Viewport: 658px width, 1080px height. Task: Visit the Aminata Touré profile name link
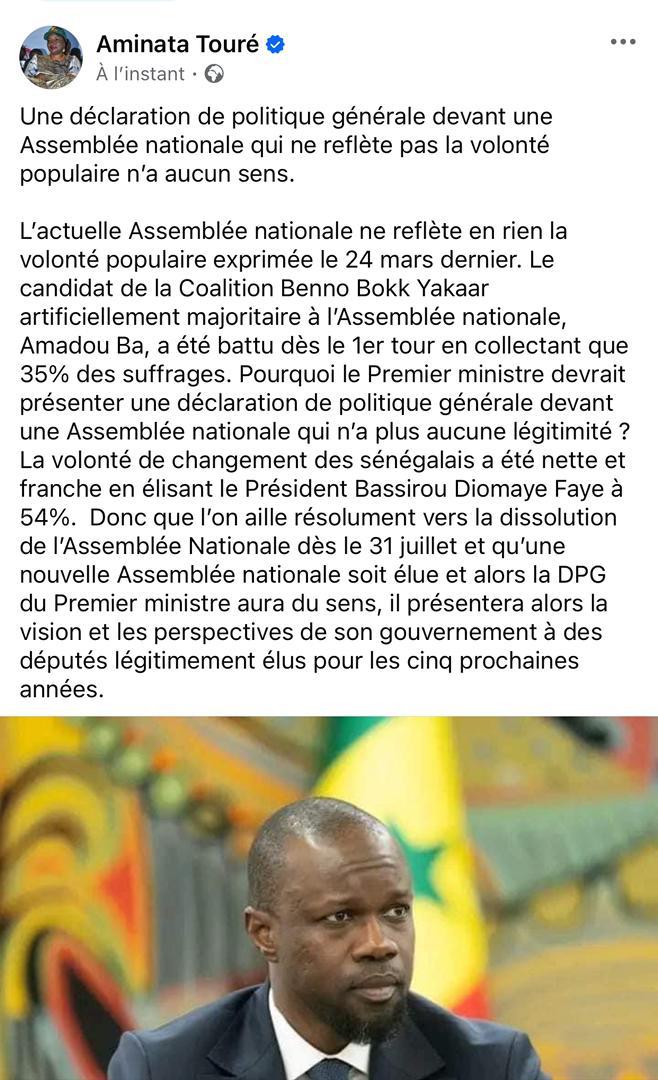tap(177, 43)
